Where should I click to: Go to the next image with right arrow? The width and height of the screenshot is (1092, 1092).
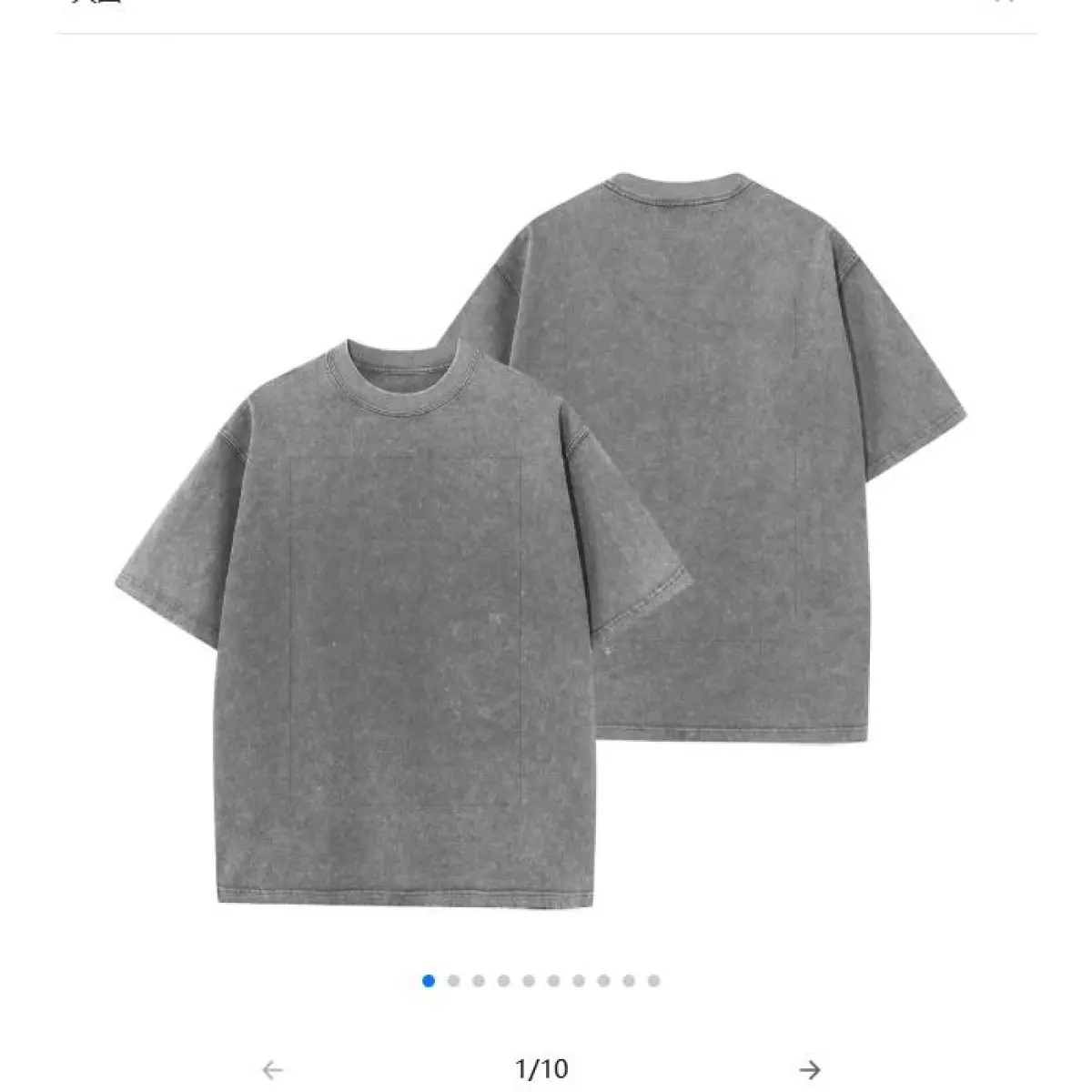coord(809,1069)
